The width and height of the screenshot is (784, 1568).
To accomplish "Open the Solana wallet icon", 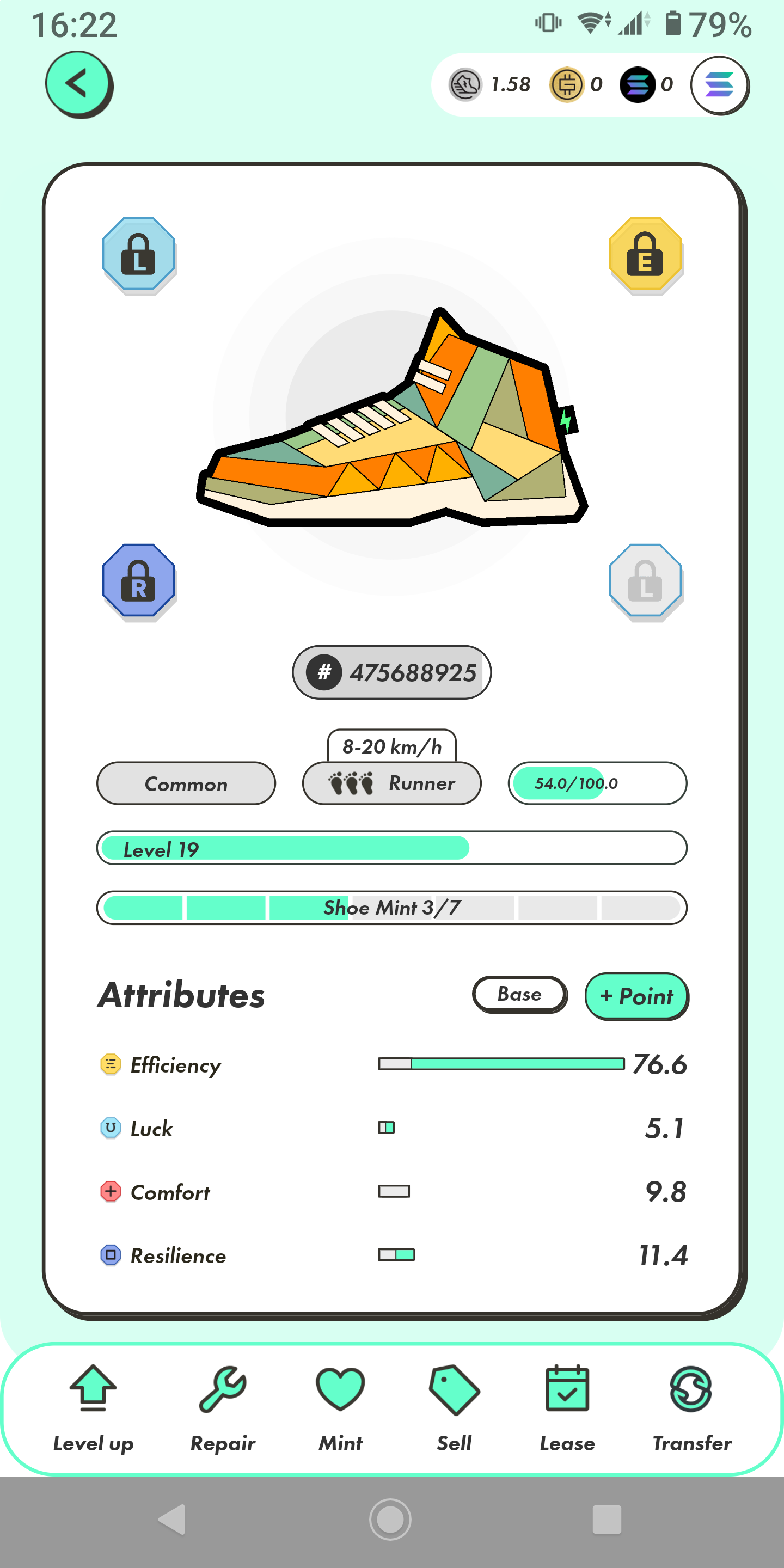I will pyautogui.click(x=719, y=84).
